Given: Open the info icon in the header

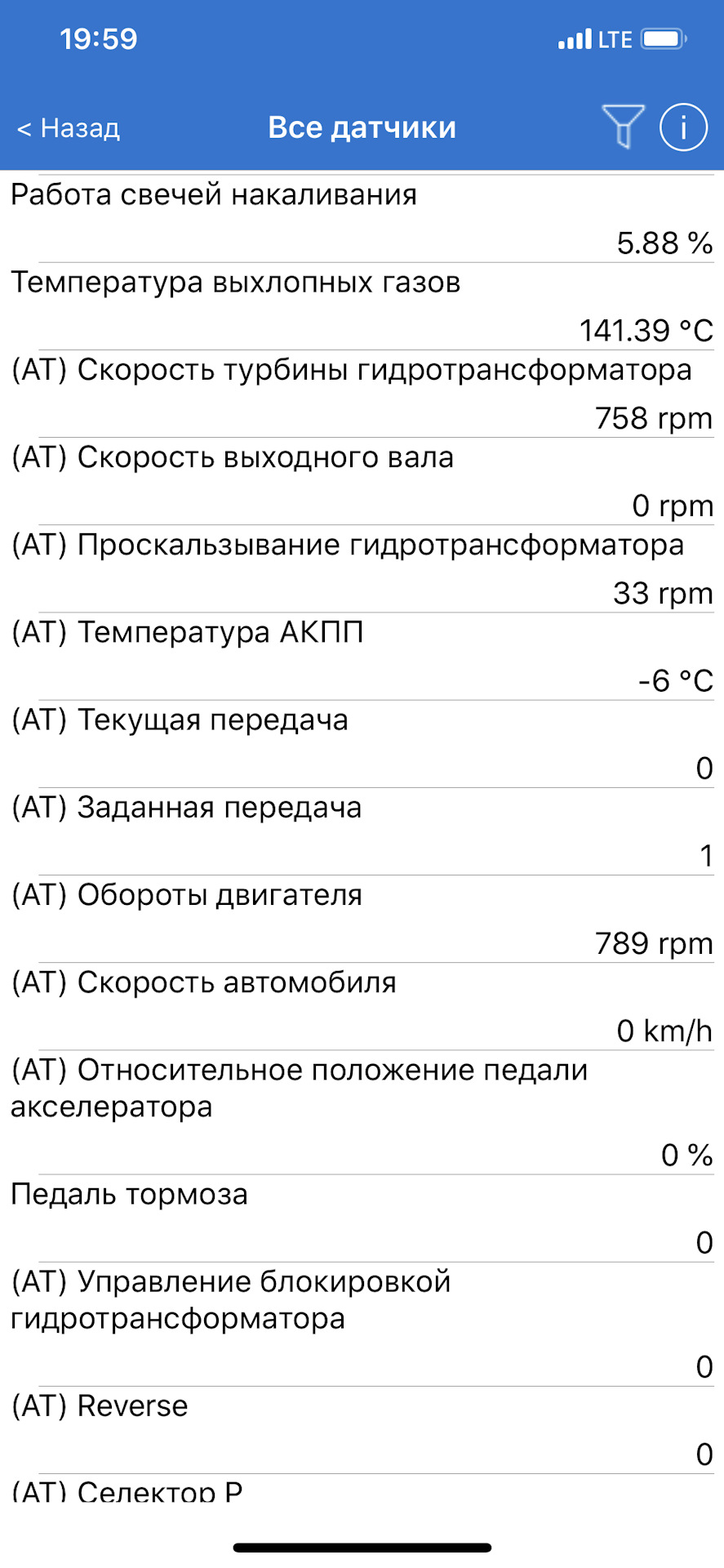Looking at the screenshot, I should (x=683, y=127).
